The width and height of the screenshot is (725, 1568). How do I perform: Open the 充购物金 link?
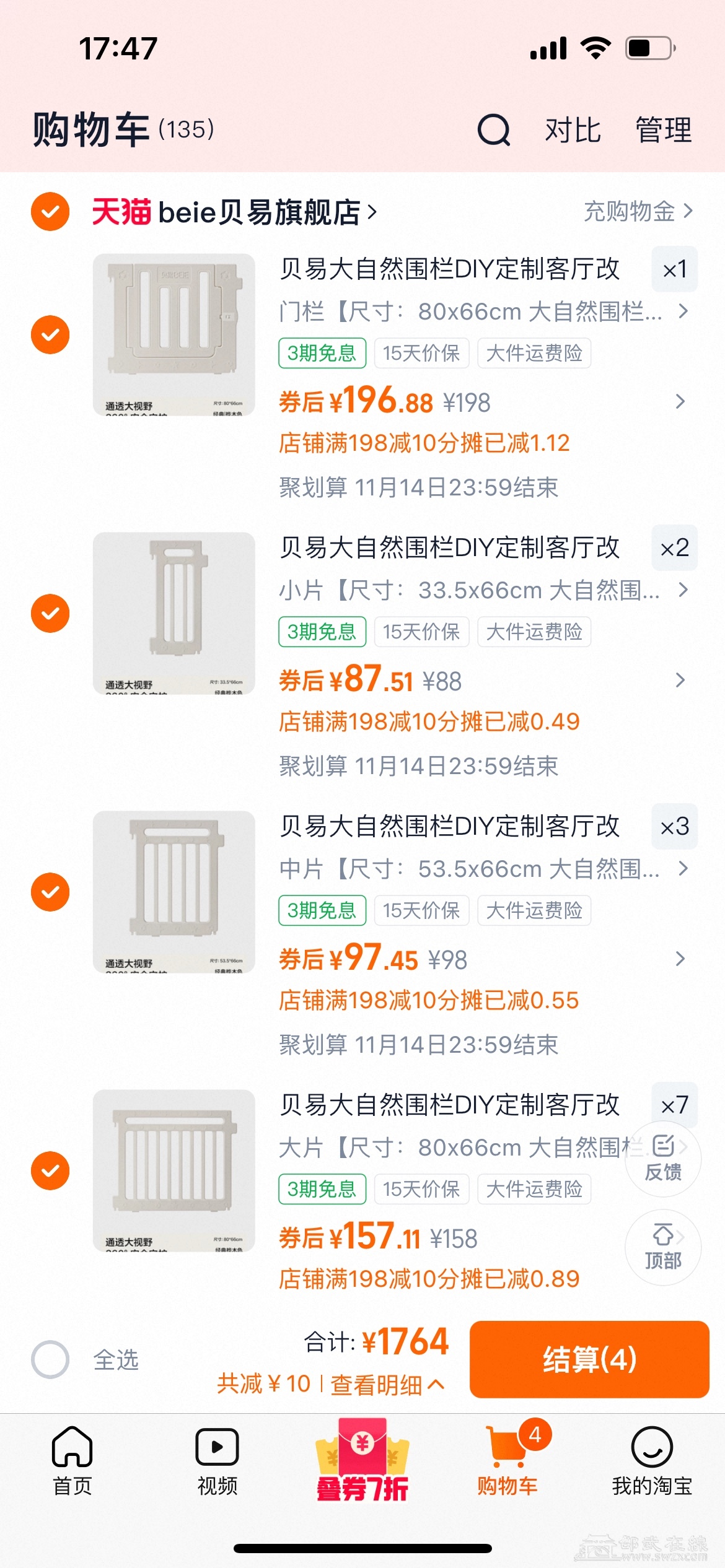point(637,212)
